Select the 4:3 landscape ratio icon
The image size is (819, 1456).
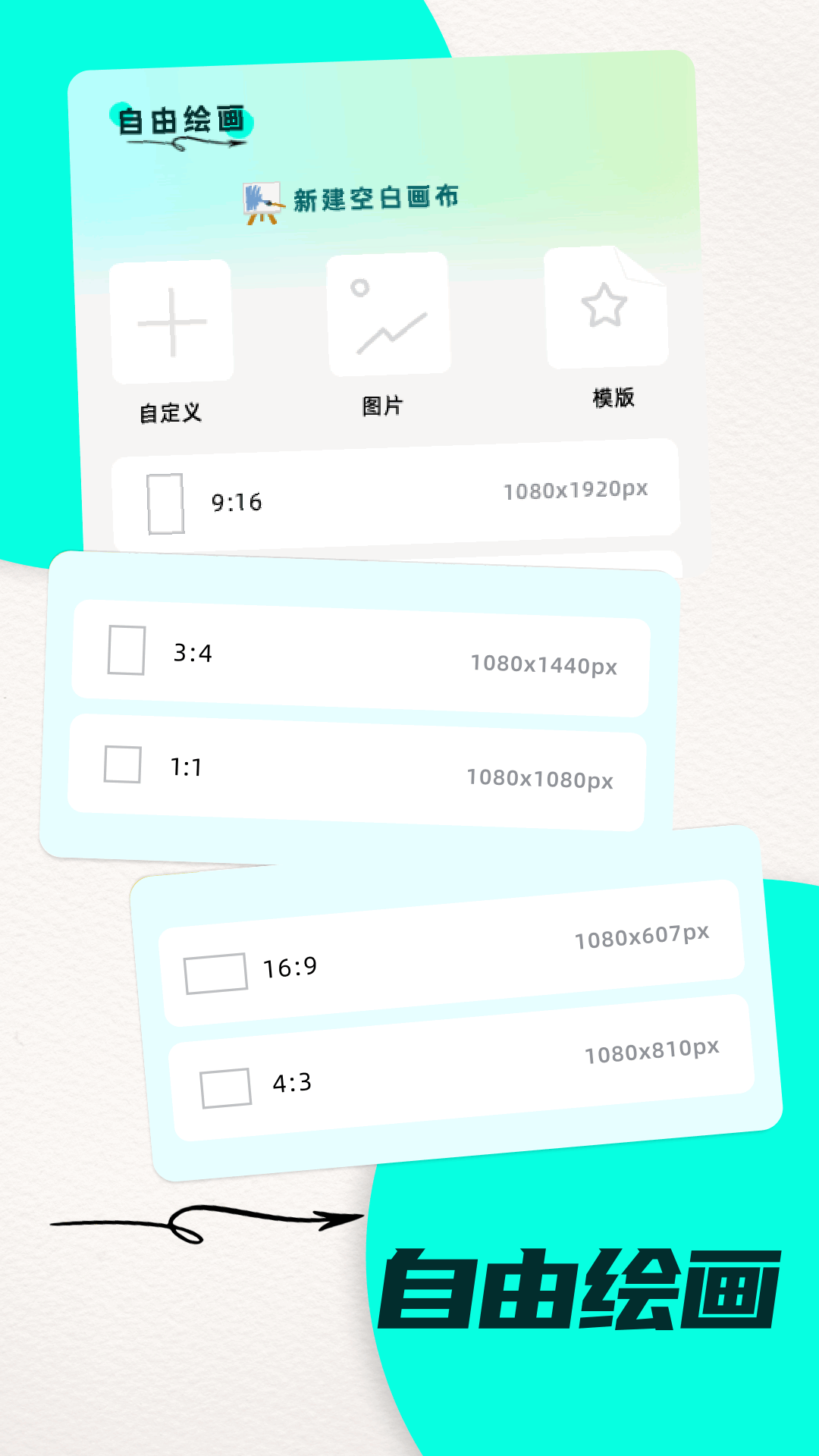click(224, 1086)
